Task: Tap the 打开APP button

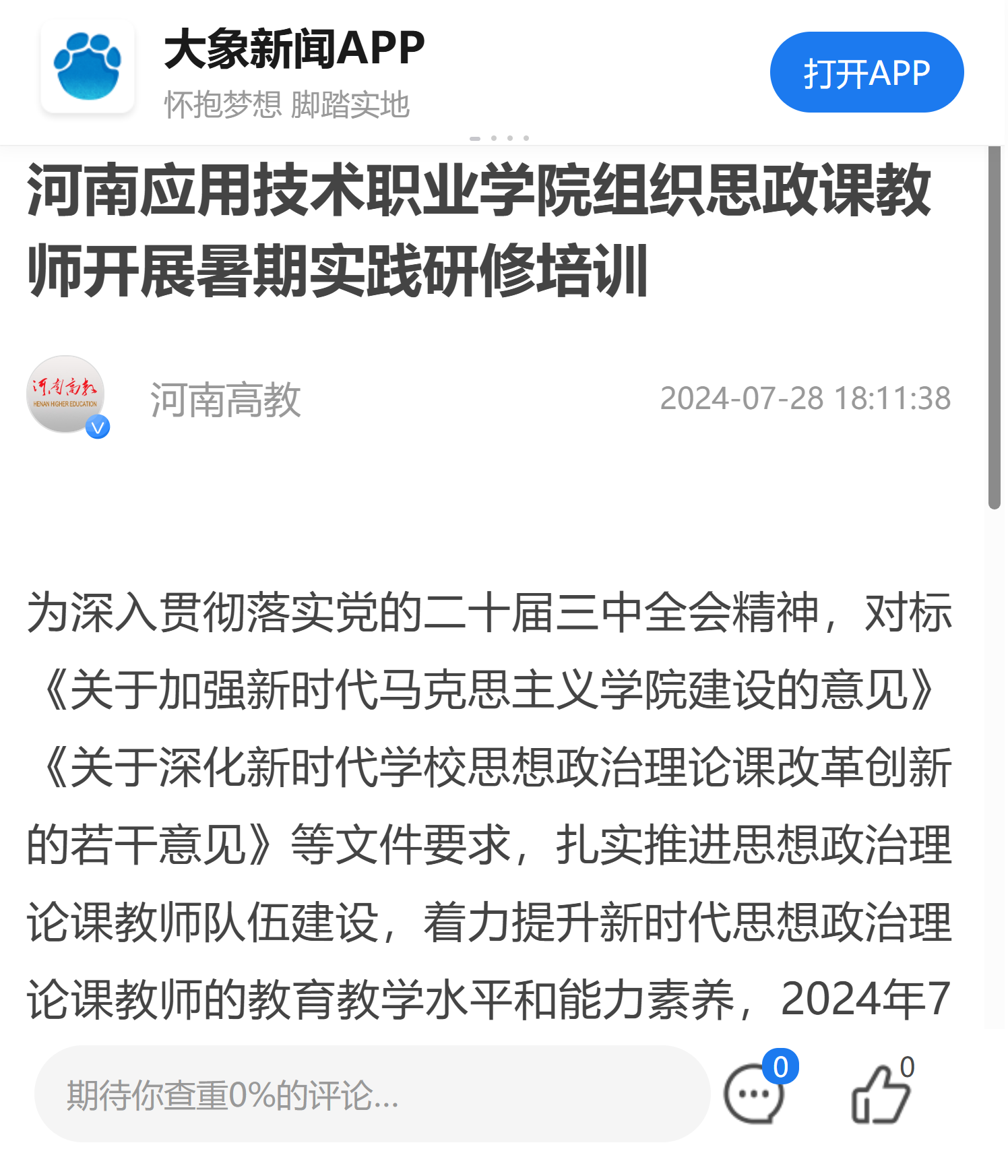Action: click(x=866, y=73)
